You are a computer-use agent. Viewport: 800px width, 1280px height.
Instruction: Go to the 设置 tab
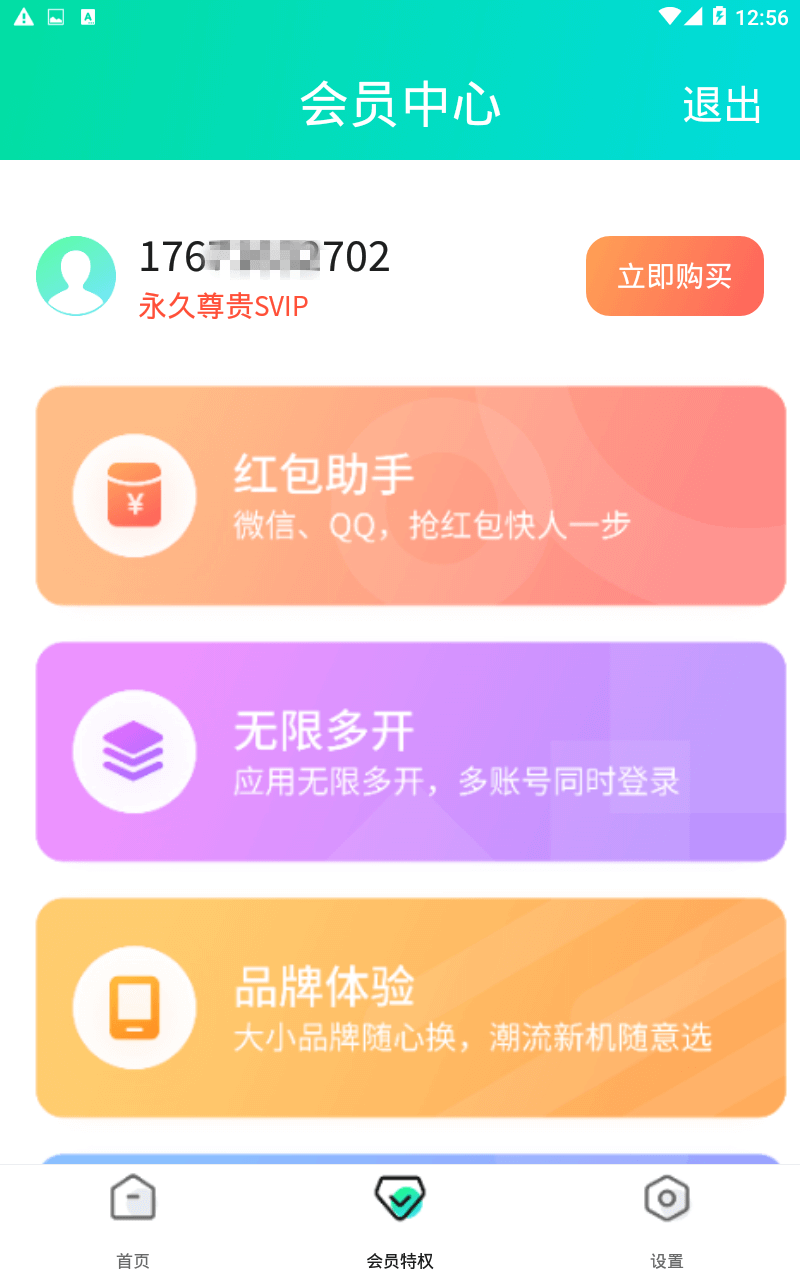pyautogui.click(x=667, y=1222)
